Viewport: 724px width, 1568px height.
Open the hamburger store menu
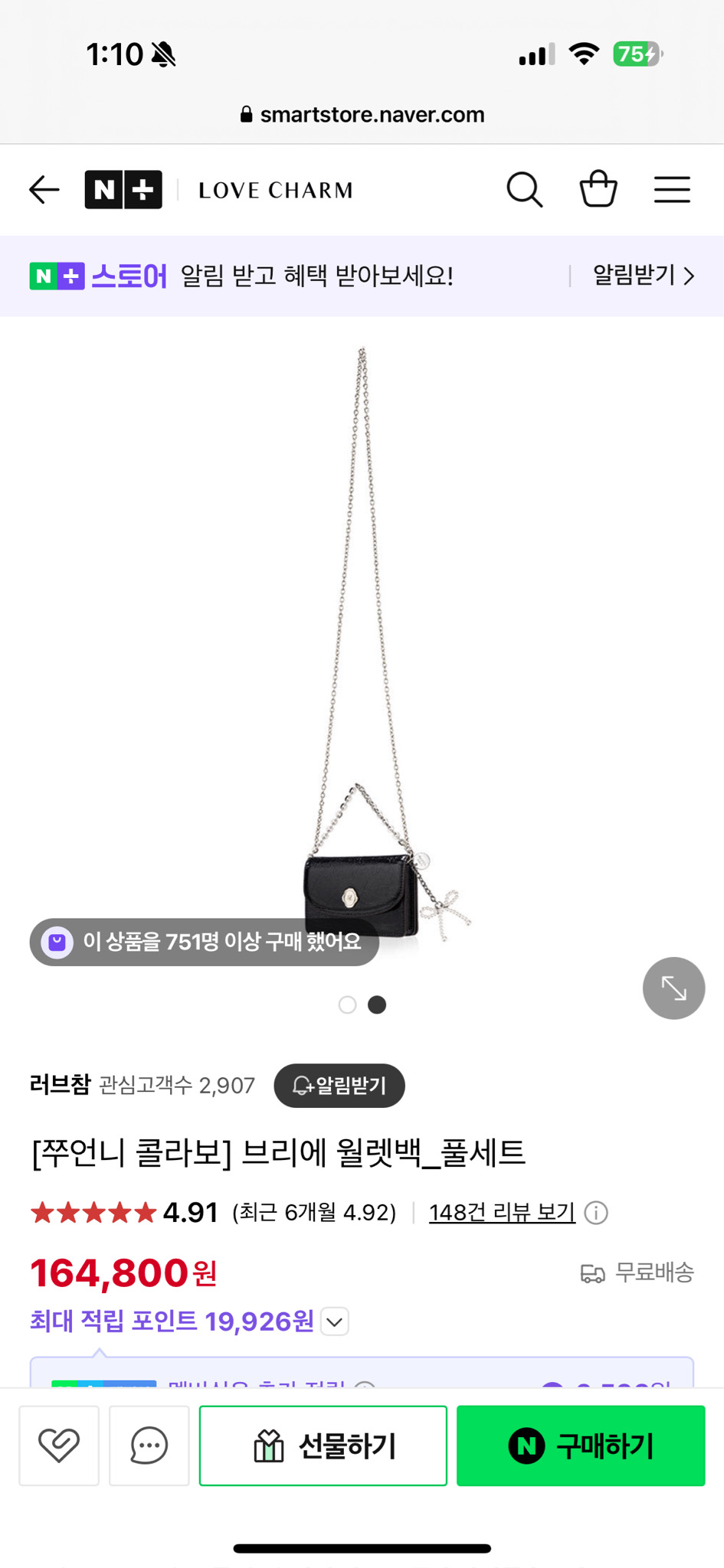pyautogui.click(x=672, y=189)
